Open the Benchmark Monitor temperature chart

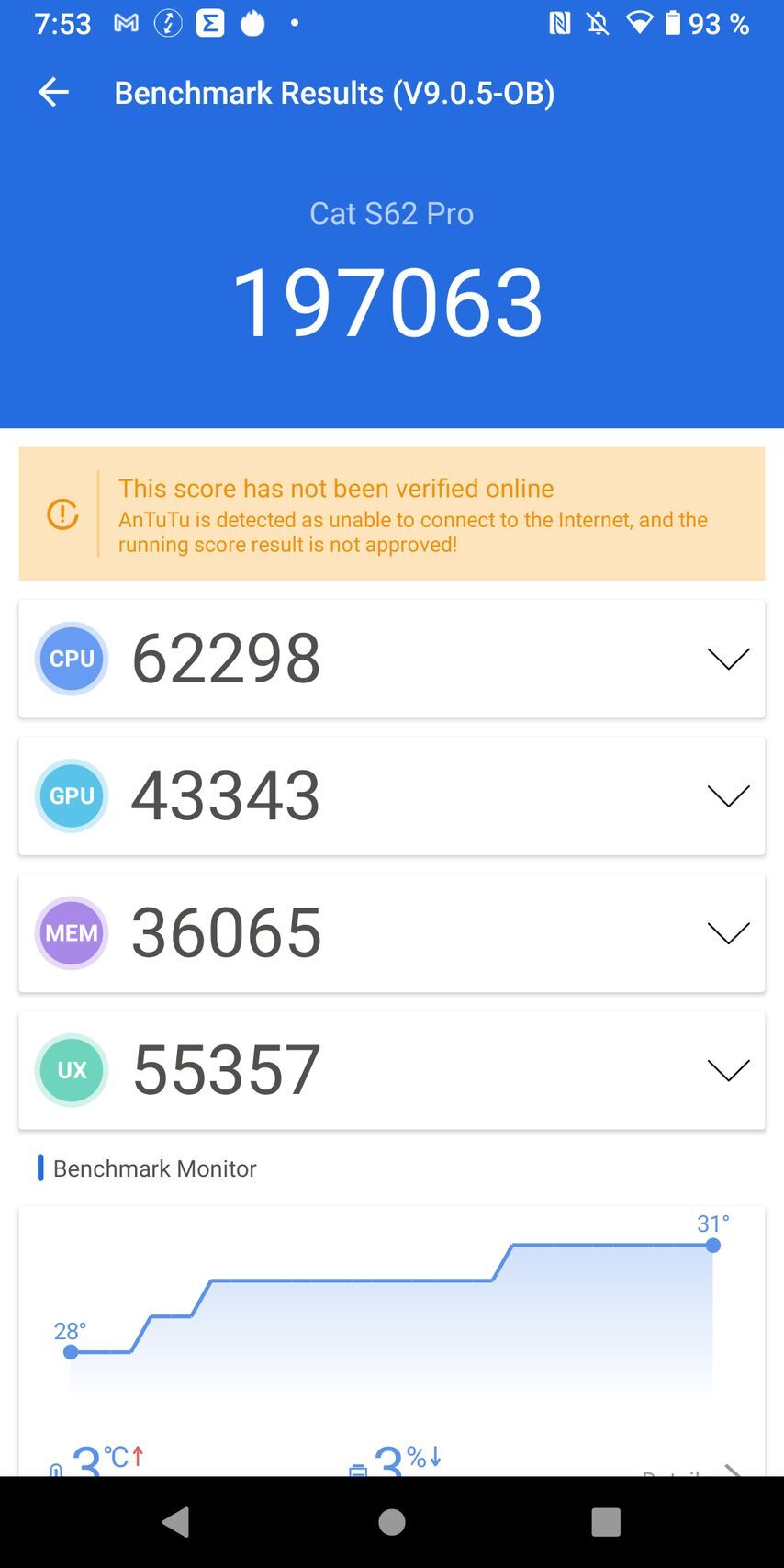392,1314
